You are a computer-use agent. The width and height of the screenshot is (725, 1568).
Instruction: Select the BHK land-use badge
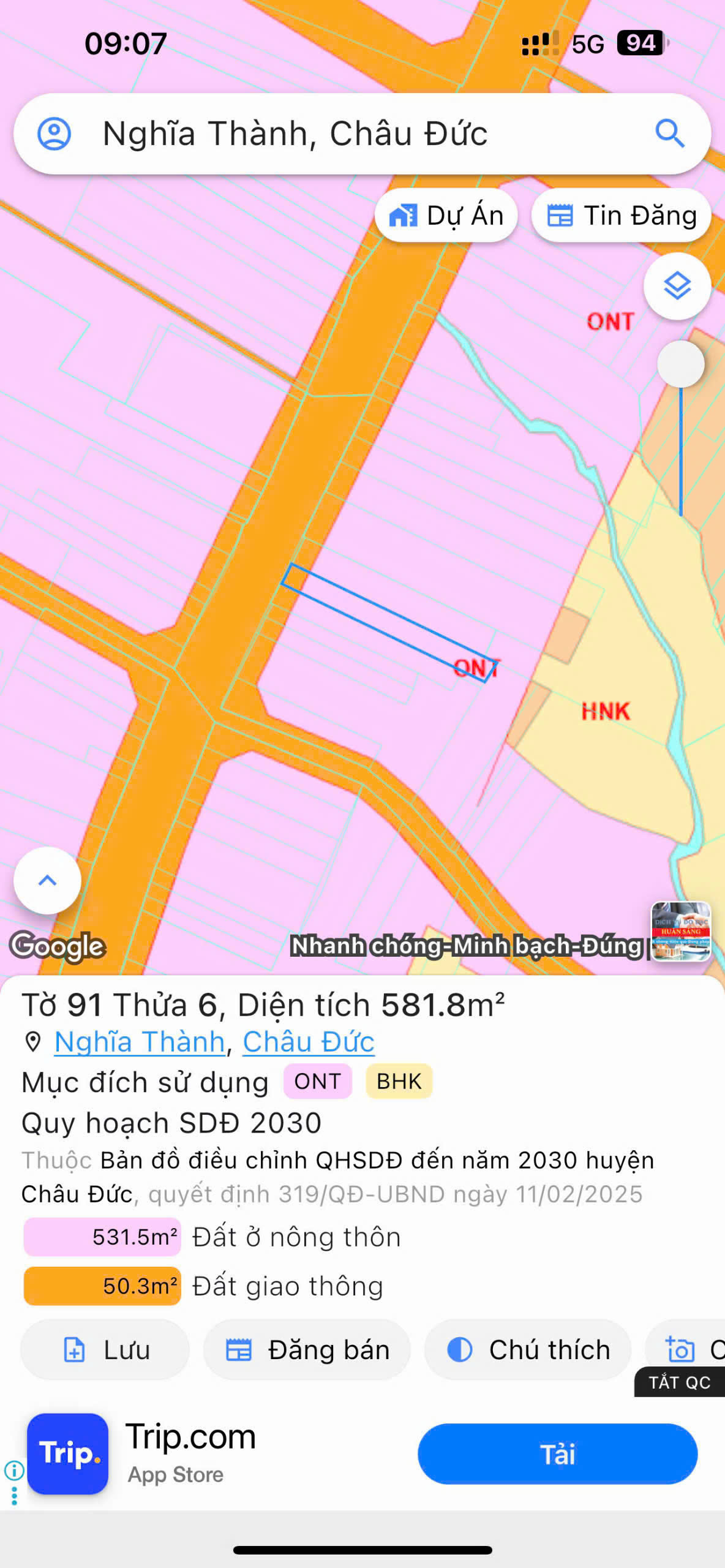tap(399, 1080)
